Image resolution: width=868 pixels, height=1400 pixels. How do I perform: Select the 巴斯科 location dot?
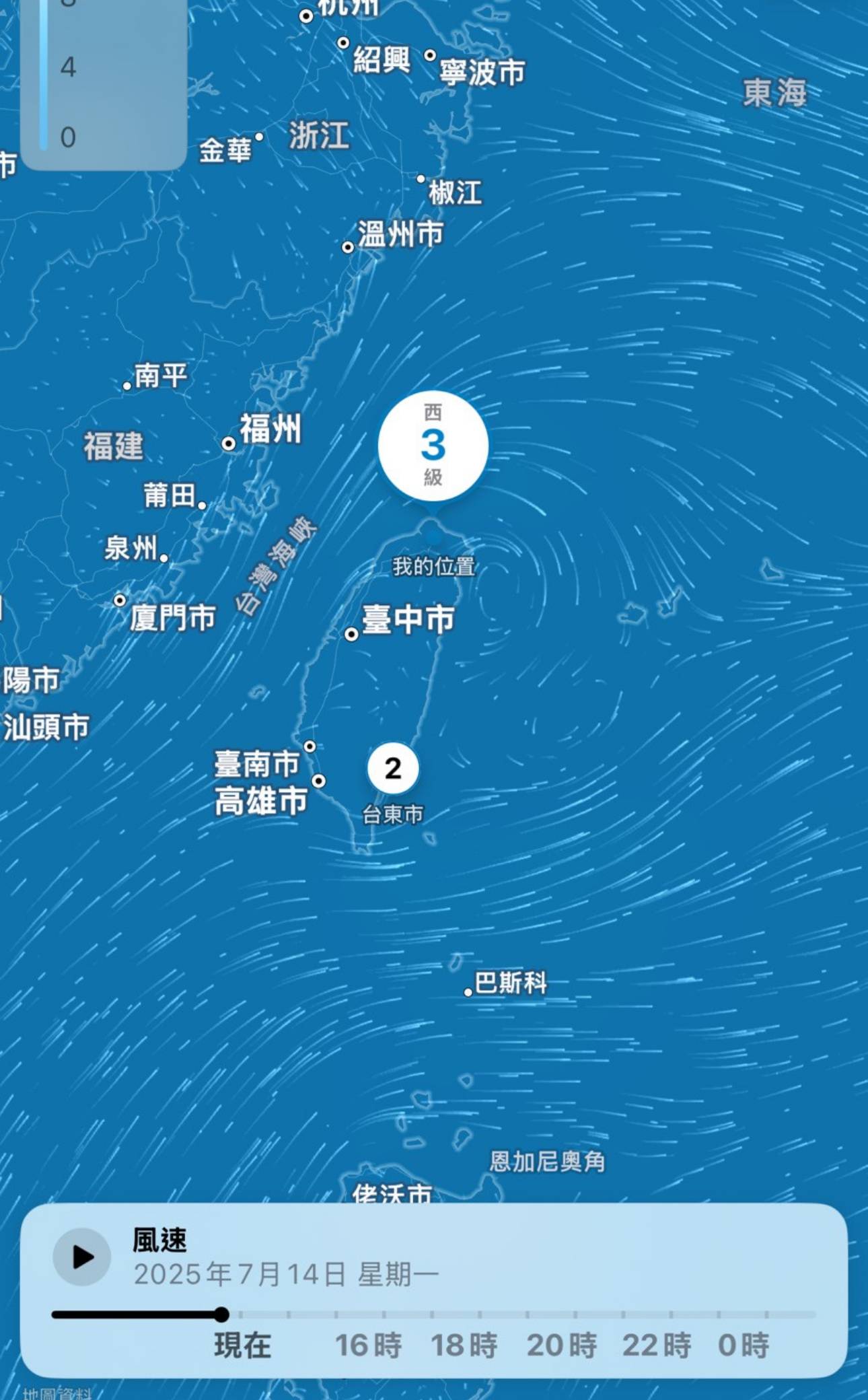pos(469,991)
